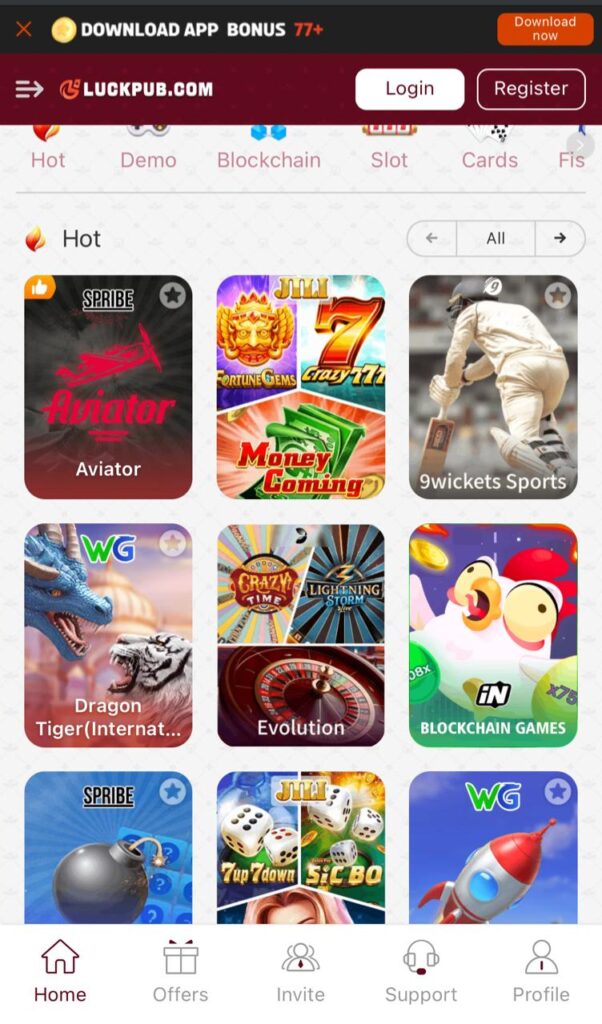Screen dimensions: 602x1024
Task: Open the Blockchain Games tile
Action: tap(493, 635)
